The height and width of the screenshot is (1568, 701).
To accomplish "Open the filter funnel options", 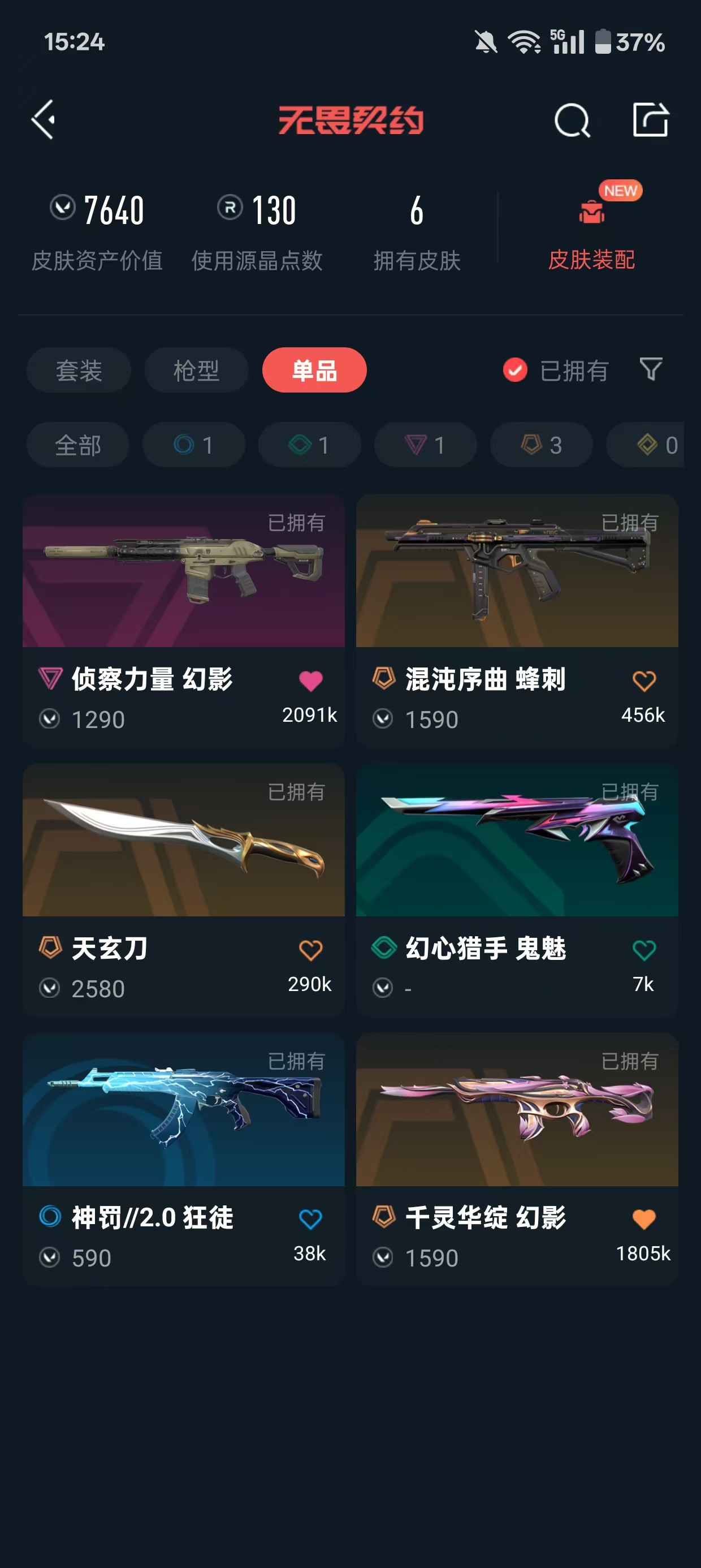I will (651, 369).
